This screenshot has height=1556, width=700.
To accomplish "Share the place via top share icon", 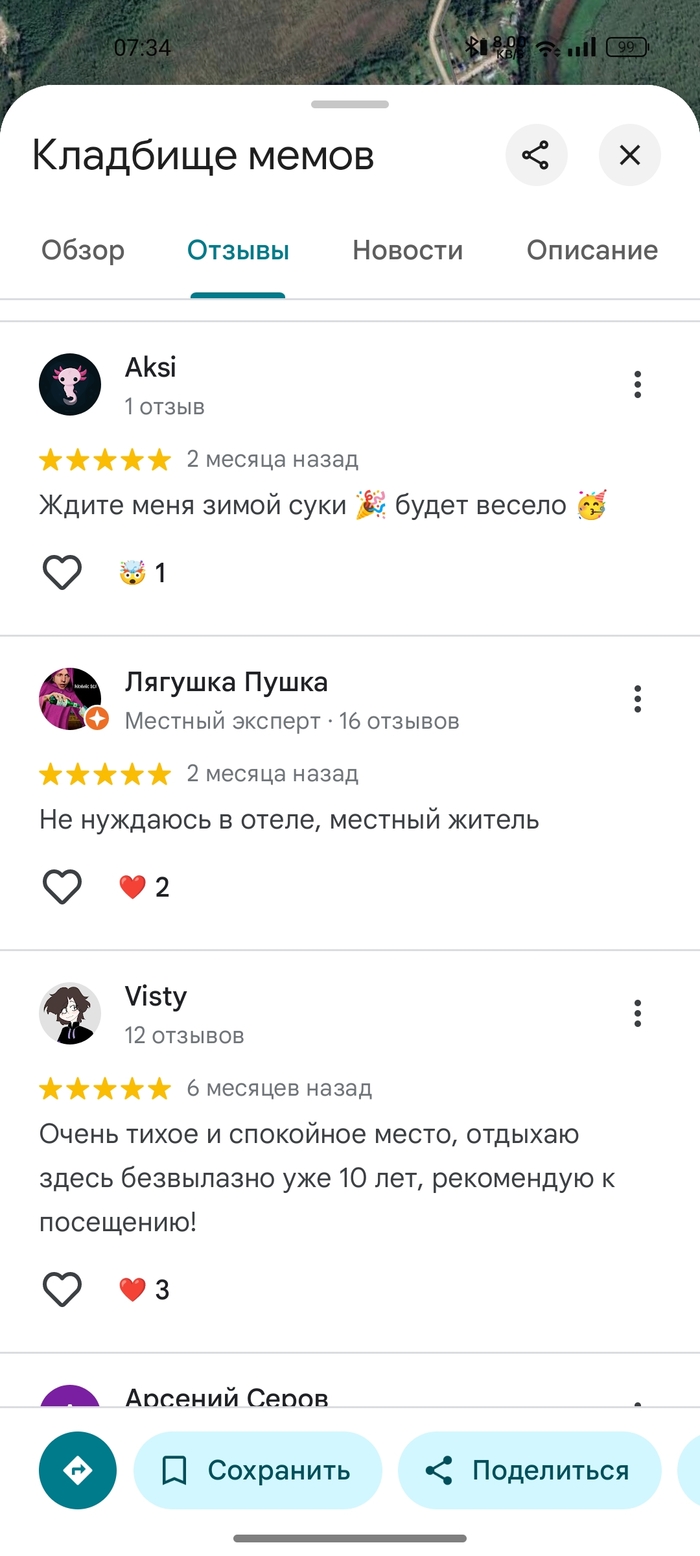I will tap(536, 155).
